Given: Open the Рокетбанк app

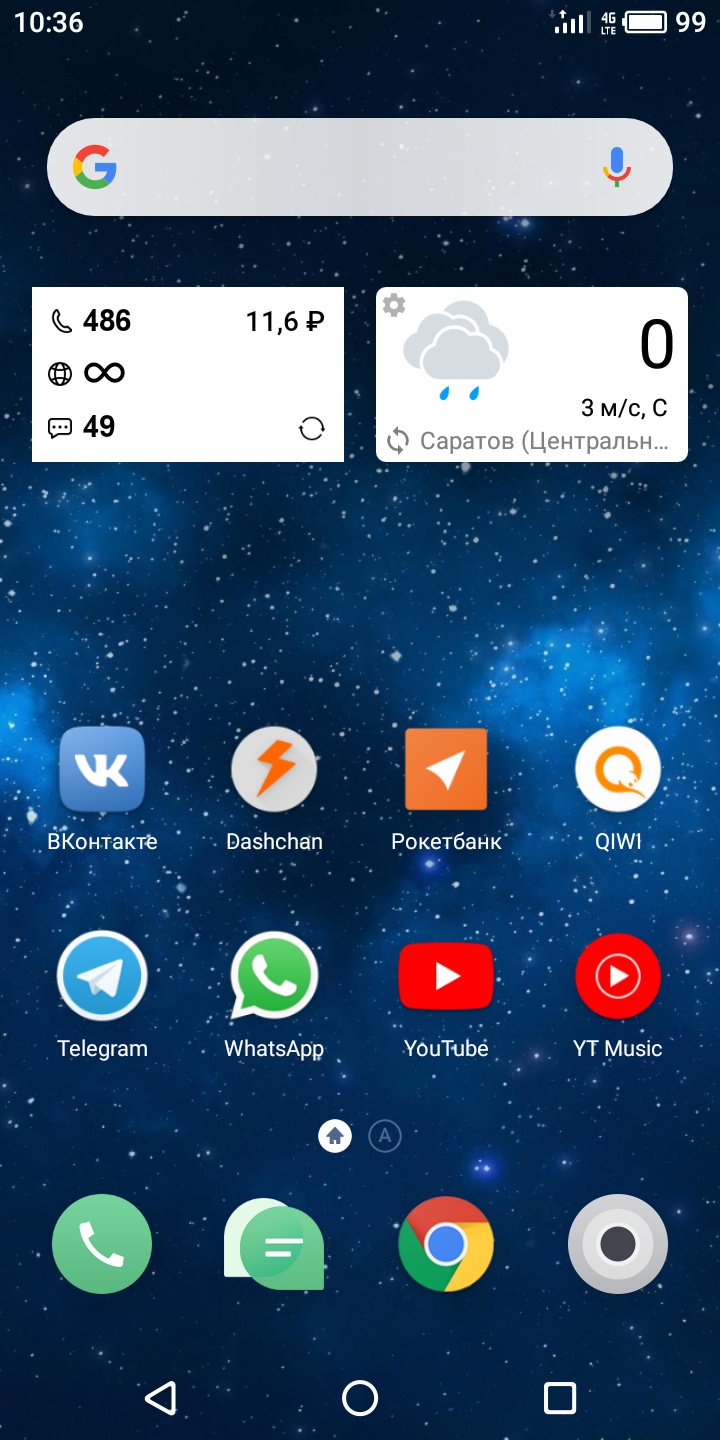Looking at the screenshot, I should [x=446, y=769].
